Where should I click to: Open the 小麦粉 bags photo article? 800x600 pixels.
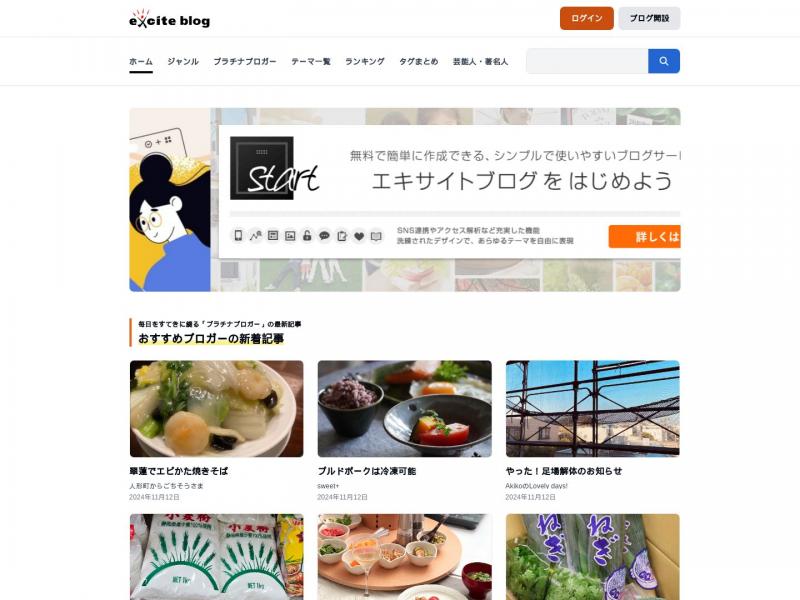216,556
